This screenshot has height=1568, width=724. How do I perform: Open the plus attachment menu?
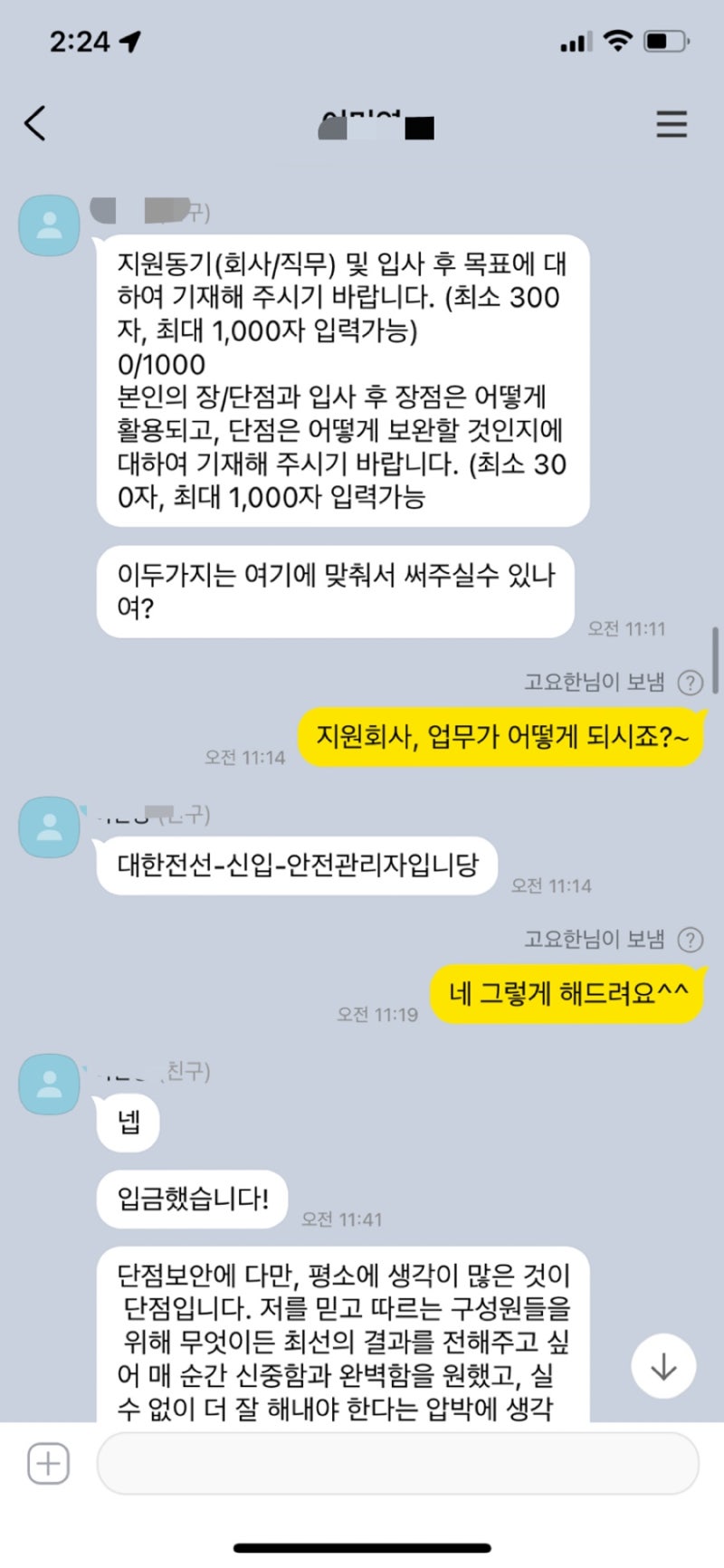tap(48, 1464)
